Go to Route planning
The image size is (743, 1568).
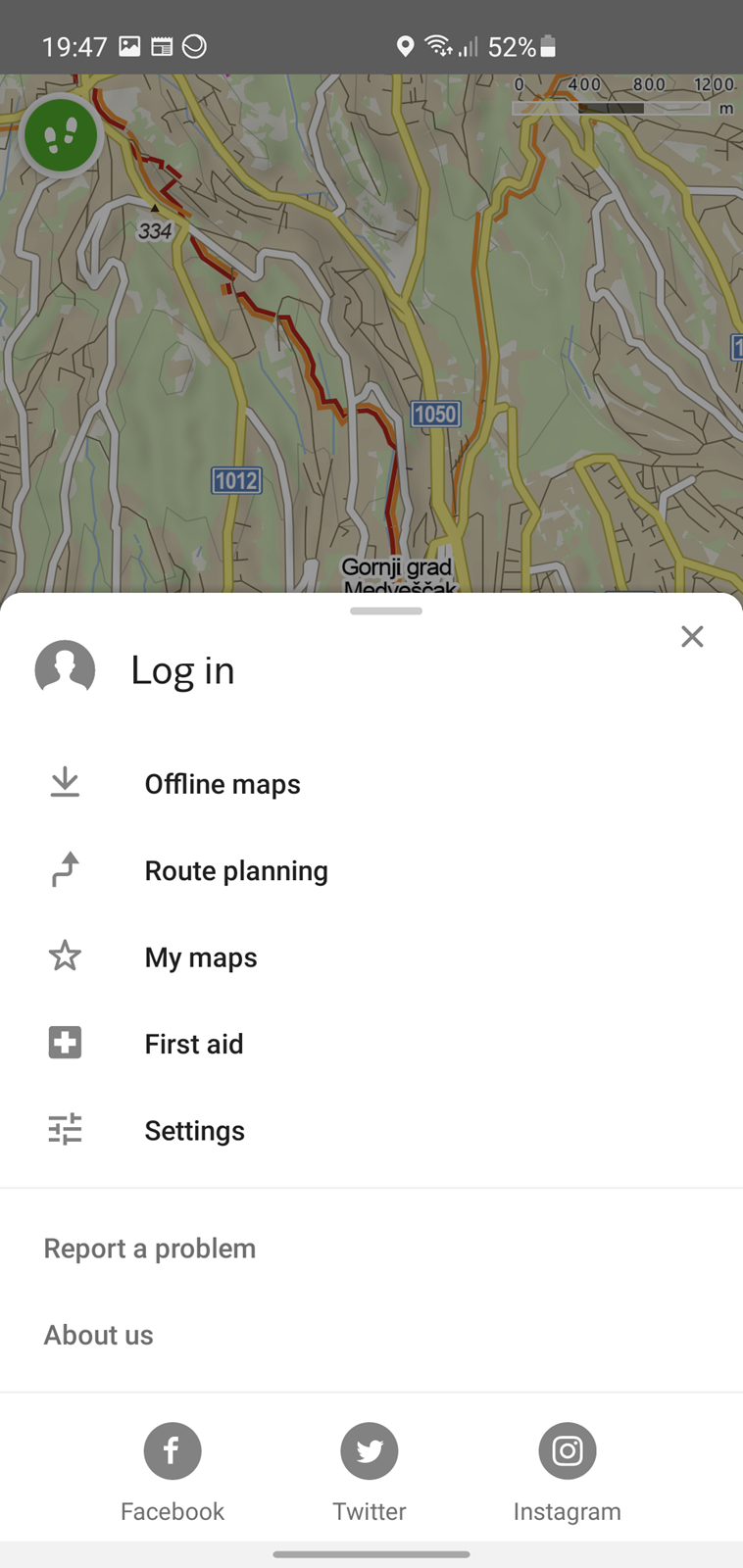(x=371, y=870)
